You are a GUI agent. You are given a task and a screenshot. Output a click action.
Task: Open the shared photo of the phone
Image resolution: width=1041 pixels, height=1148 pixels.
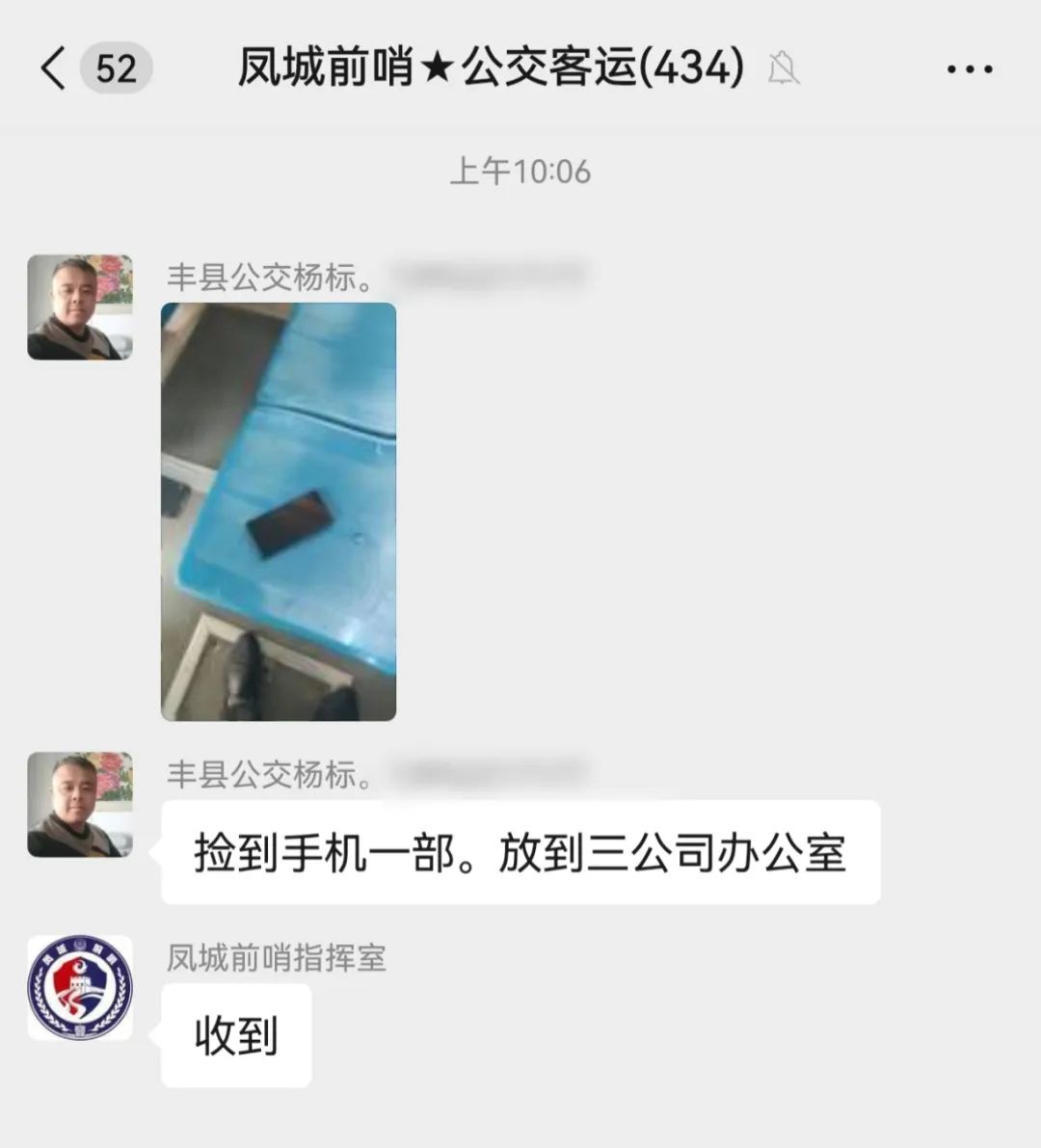coord(278,511)
